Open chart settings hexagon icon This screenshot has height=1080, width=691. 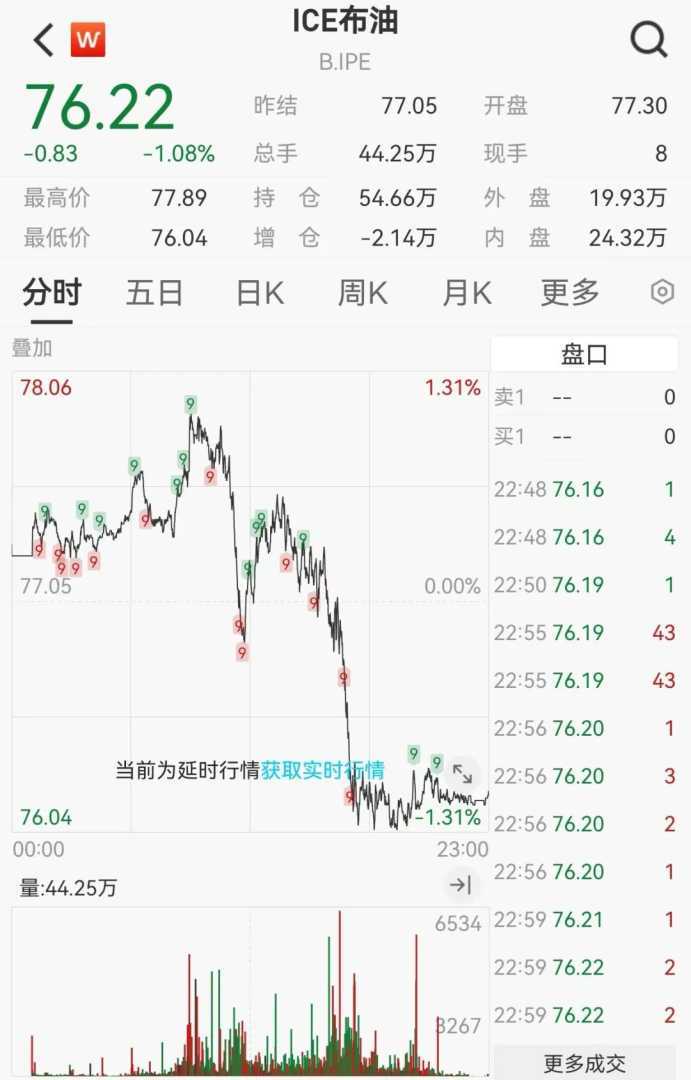662,292
